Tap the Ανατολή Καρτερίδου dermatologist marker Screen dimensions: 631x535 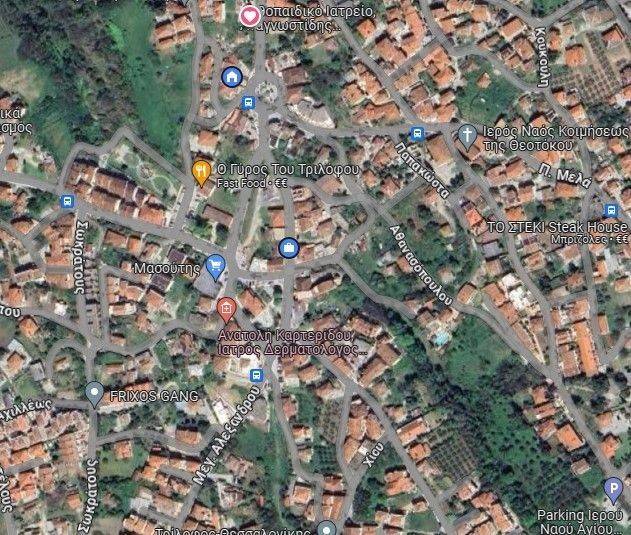coord(227,307)
